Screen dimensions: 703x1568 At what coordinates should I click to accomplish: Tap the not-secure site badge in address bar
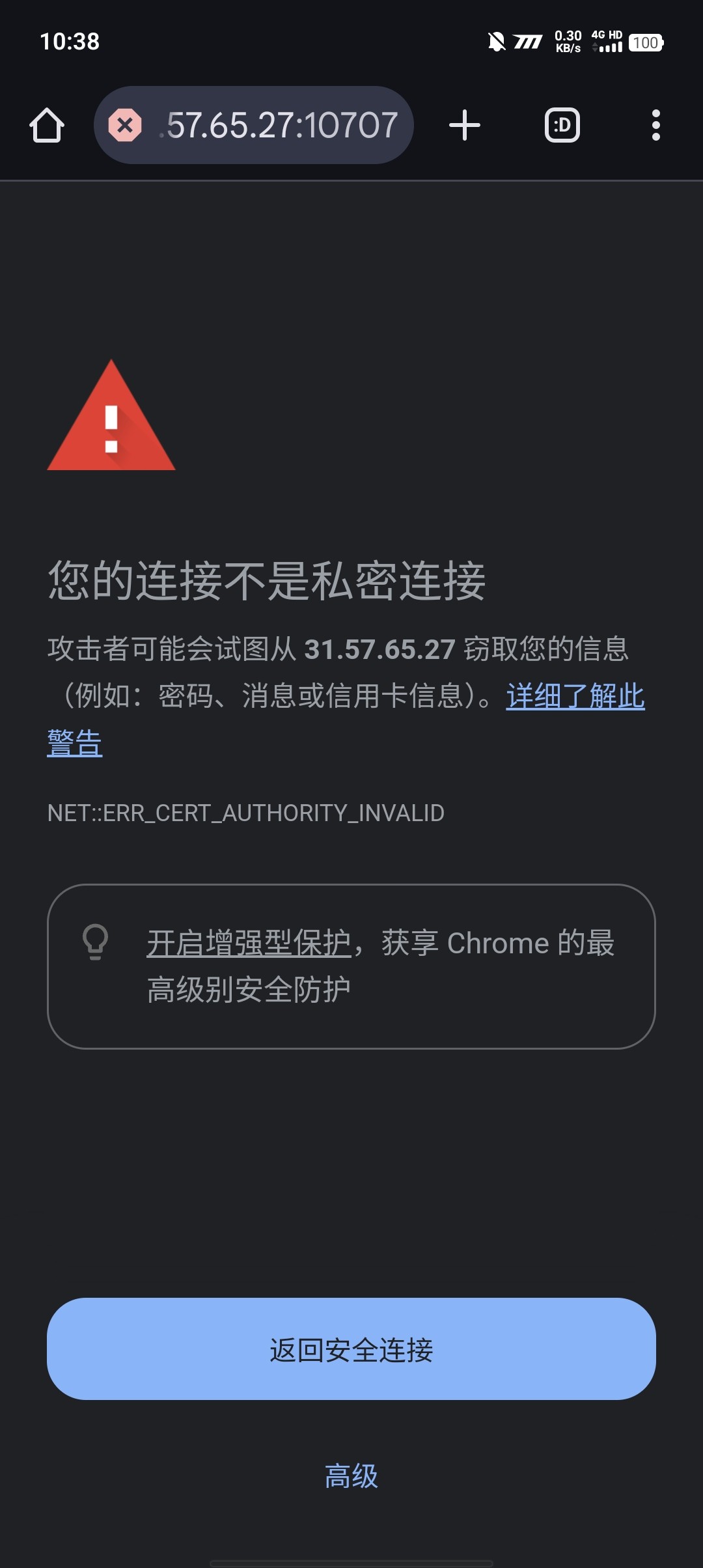point(126,125)
